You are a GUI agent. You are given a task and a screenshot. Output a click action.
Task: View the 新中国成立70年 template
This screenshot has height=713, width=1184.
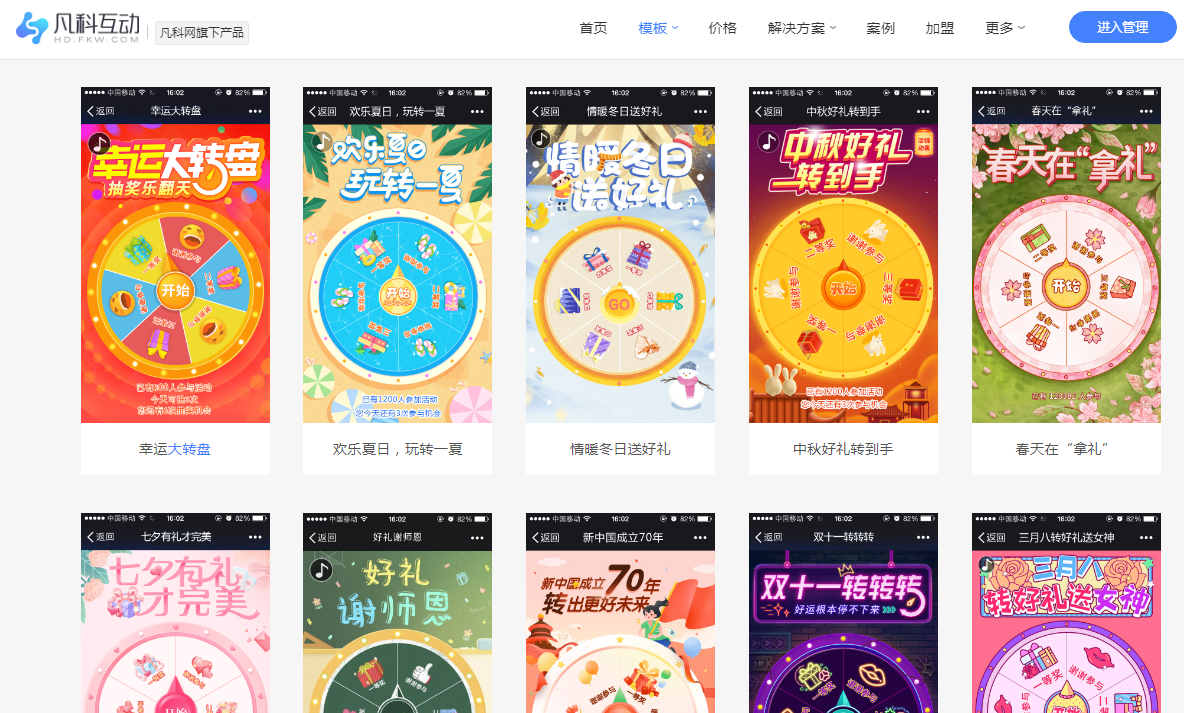[620, 620]
